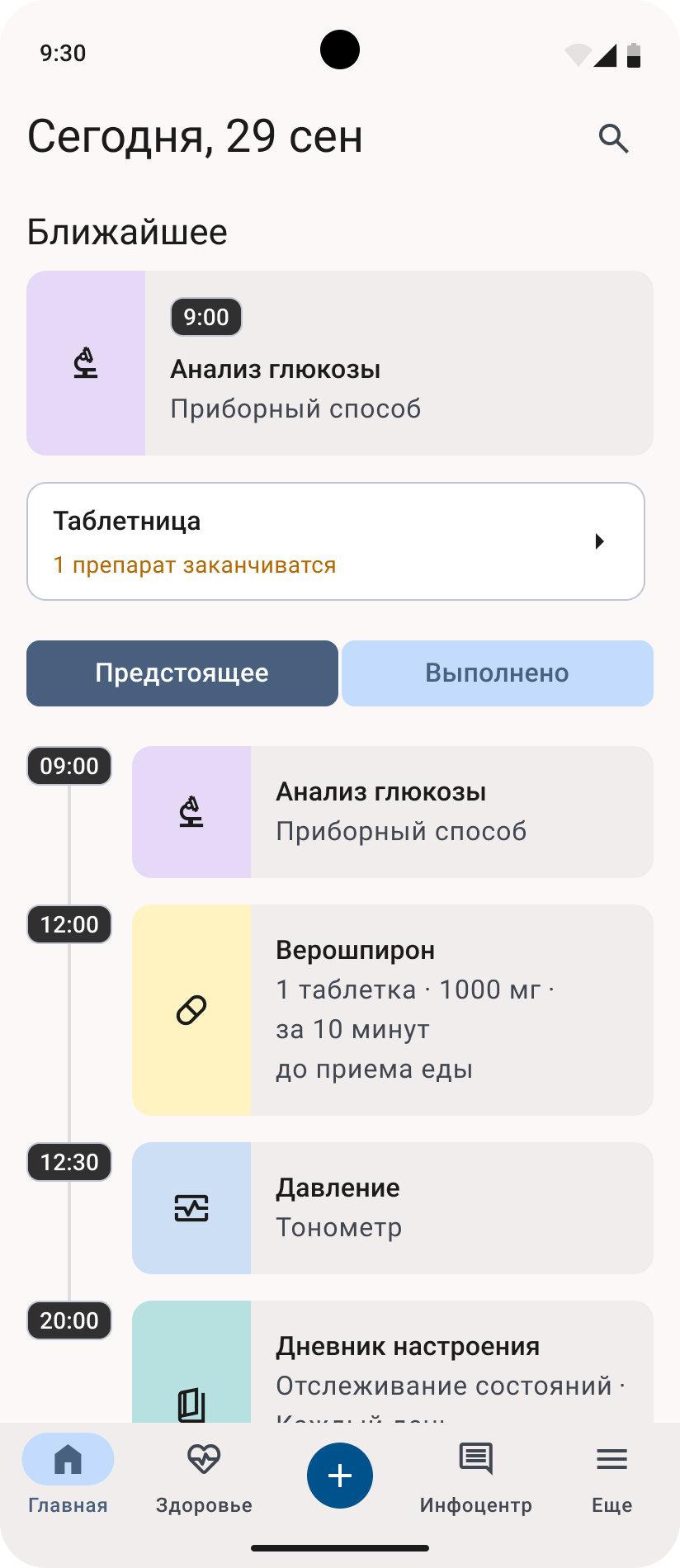Screen dimensions: 680x1568
Task: Tap the plus button to add entry
Action: 340,1476
